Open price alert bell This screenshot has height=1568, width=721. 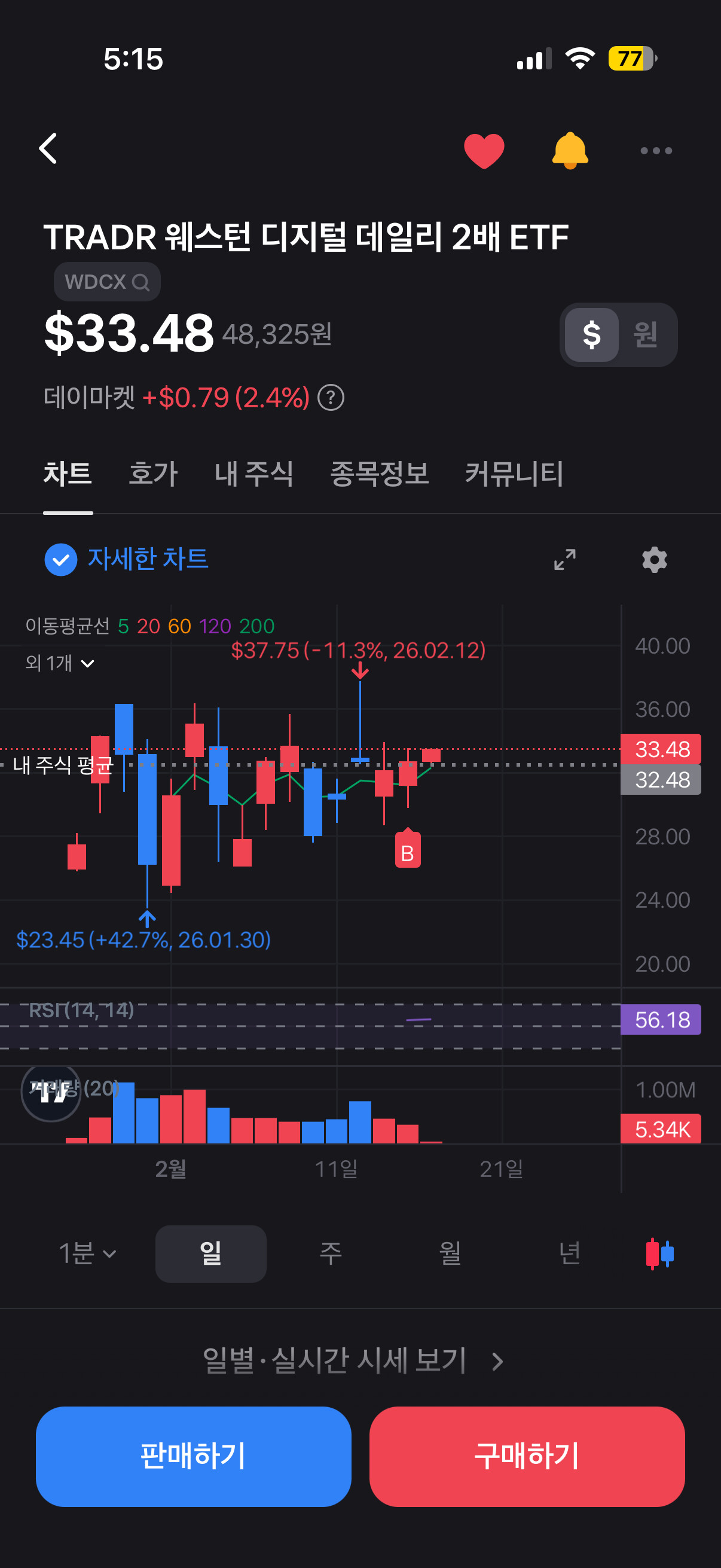(x=570, y=150)
